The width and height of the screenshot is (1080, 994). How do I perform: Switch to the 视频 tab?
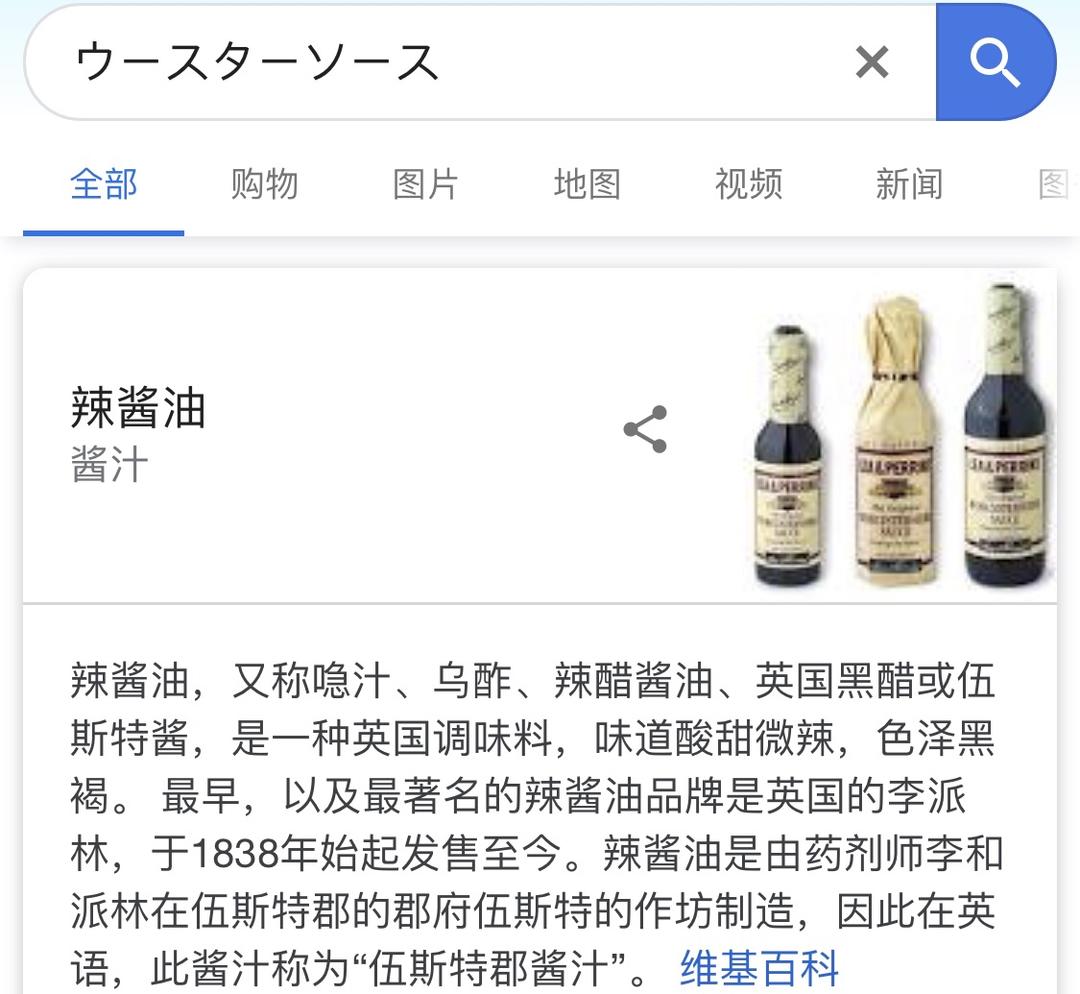coord(748,185)
